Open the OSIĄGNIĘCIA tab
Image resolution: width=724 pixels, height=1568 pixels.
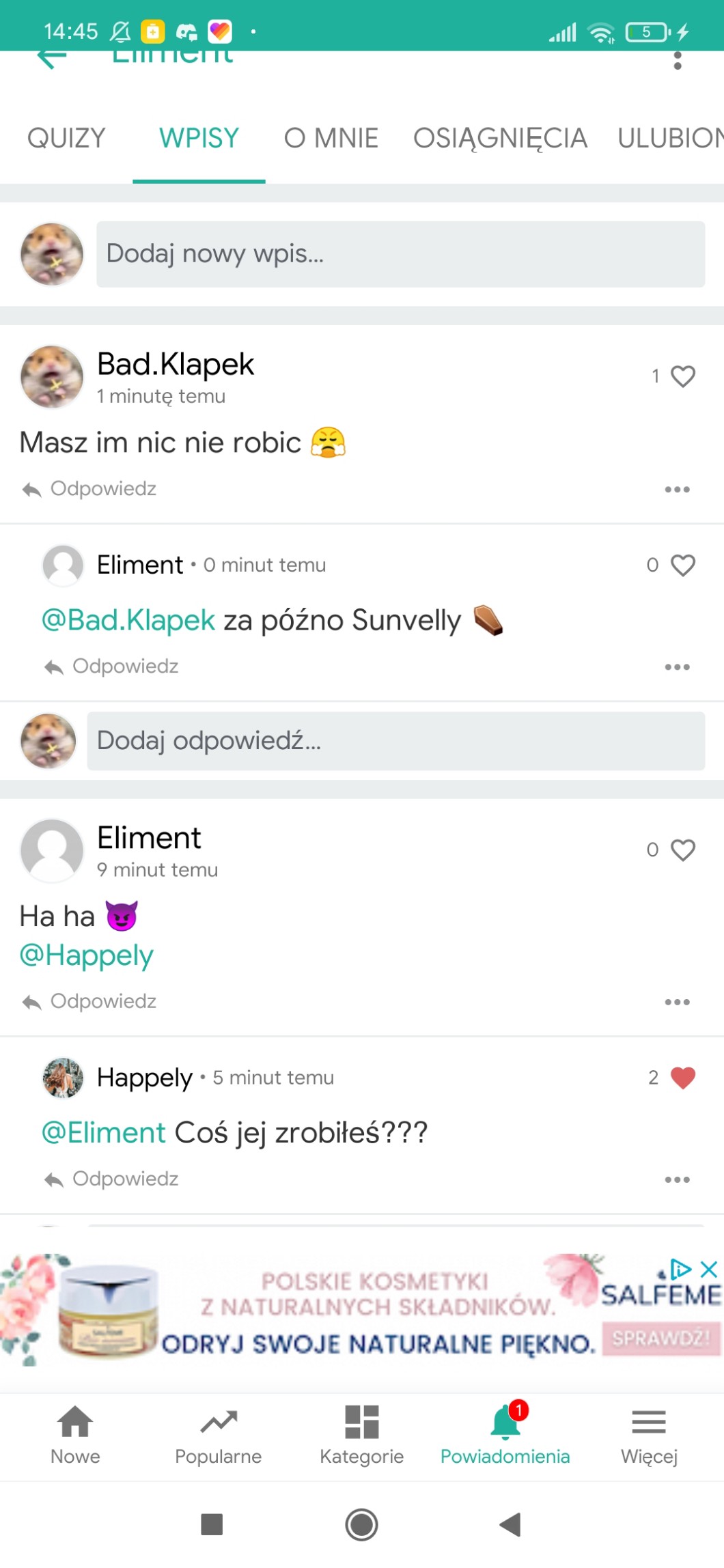coord(499,138)
